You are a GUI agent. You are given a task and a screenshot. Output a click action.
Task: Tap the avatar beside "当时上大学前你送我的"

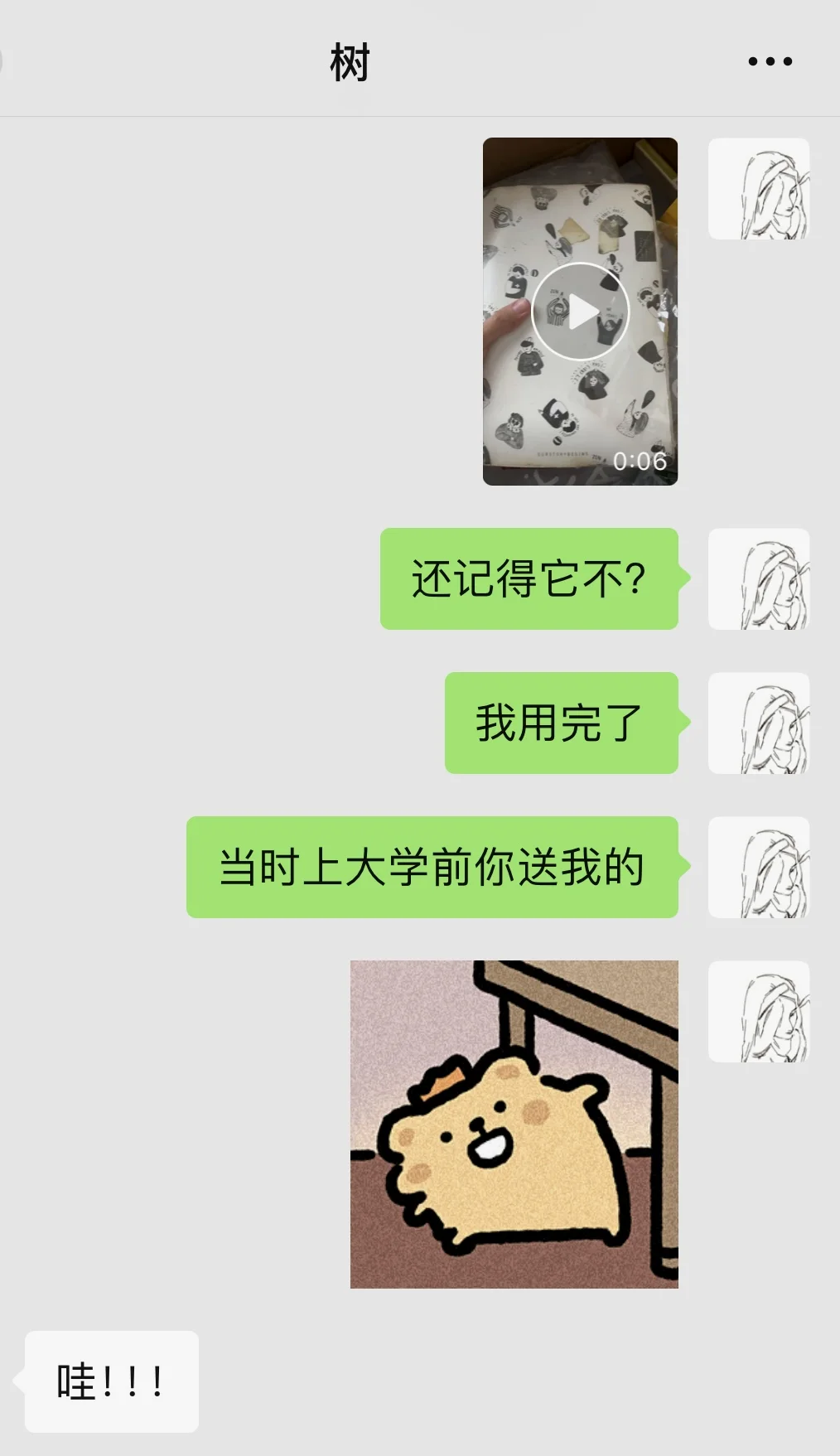click(x=758, y=868)
